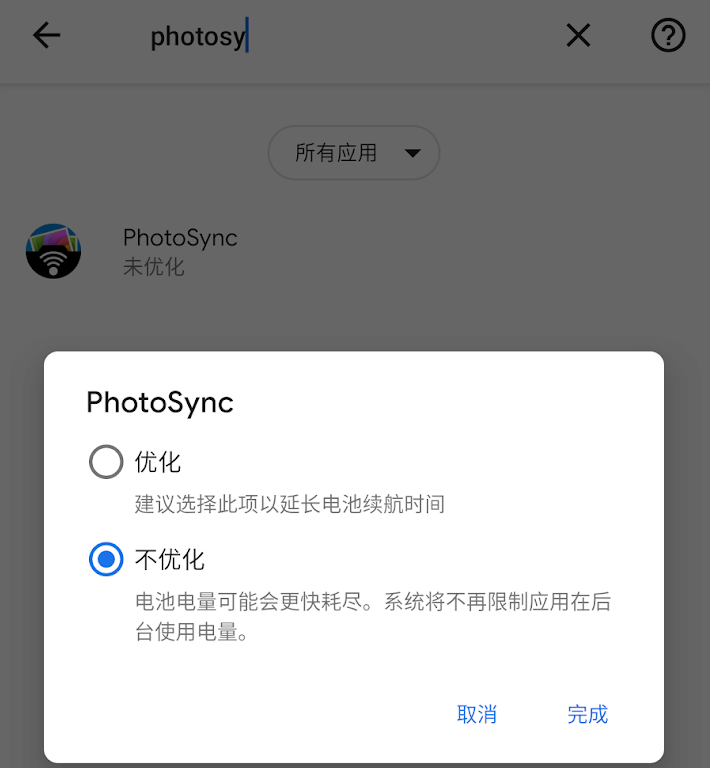This screenshot has height=768, width=710.
Task: Go back with the arrow icon
Action: pyautogui.click(x=46, y=36)
